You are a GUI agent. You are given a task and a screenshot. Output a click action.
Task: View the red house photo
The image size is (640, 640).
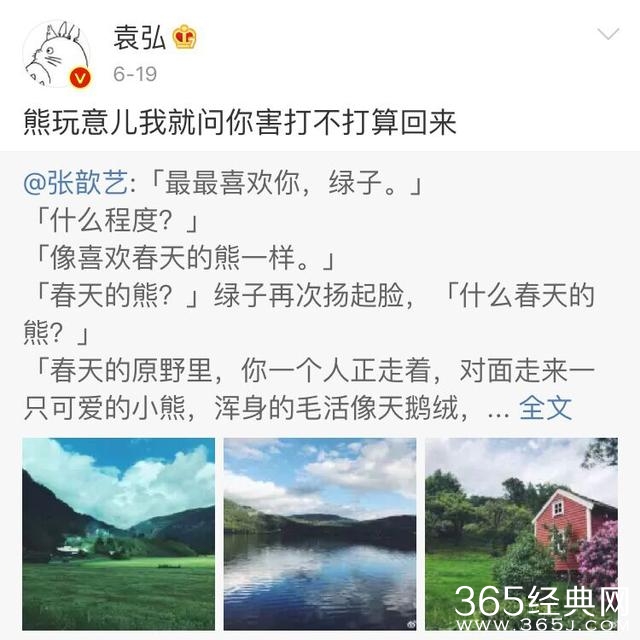(x=521, y=533)
